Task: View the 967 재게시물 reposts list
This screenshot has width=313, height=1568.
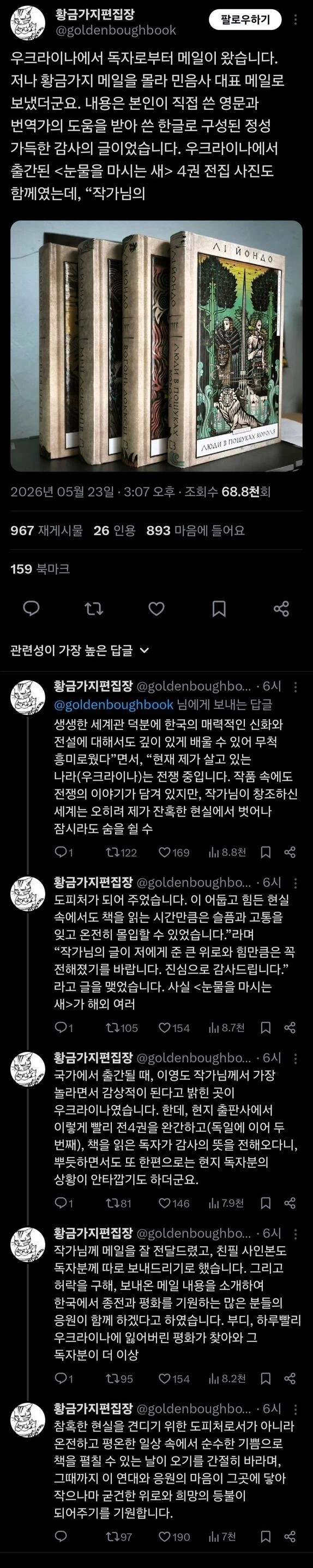Action: pos(46,530)
